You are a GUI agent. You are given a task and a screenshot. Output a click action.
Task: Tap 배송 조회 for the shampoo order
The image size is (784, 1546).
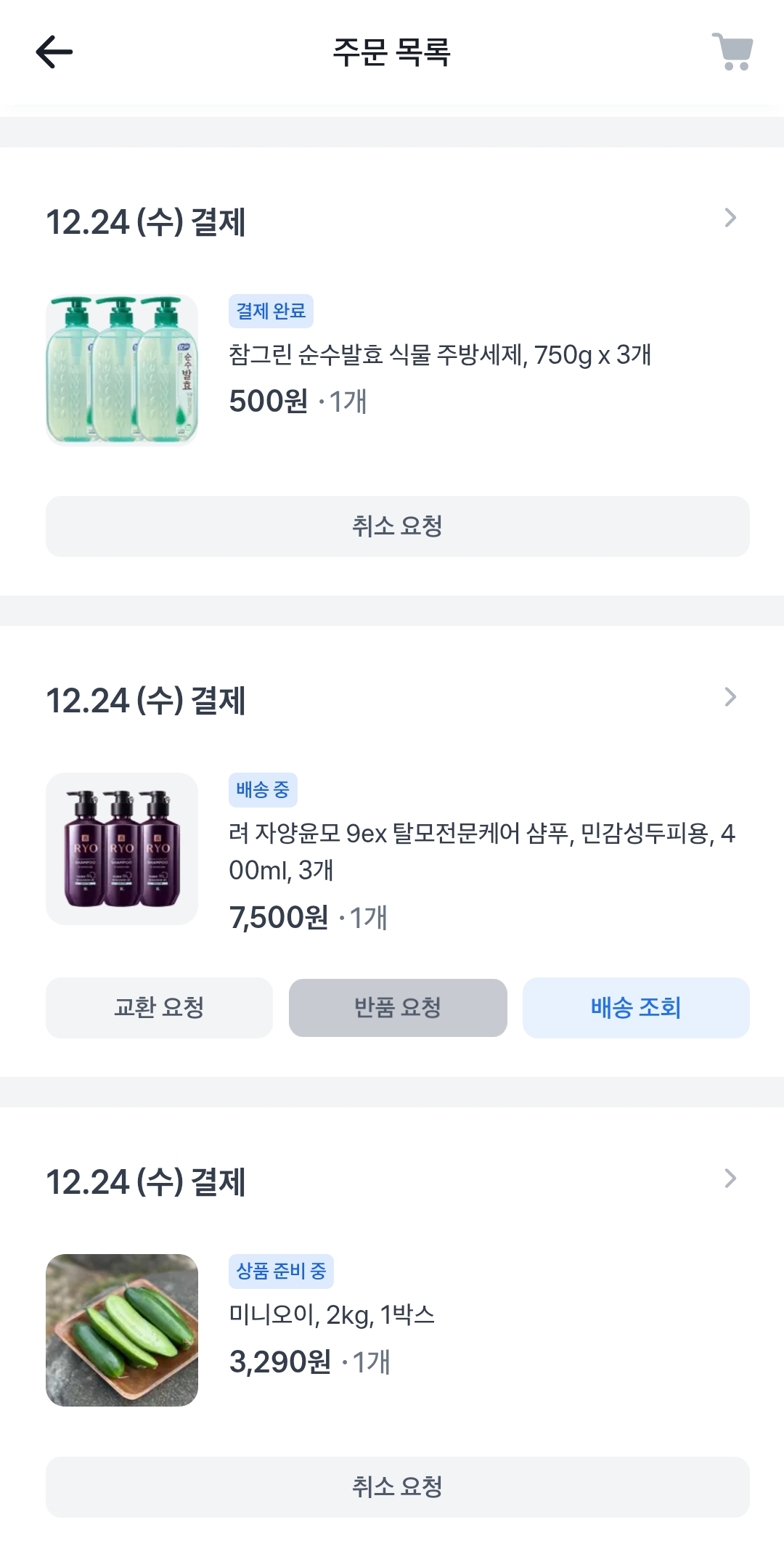[x=636, y=1008]
